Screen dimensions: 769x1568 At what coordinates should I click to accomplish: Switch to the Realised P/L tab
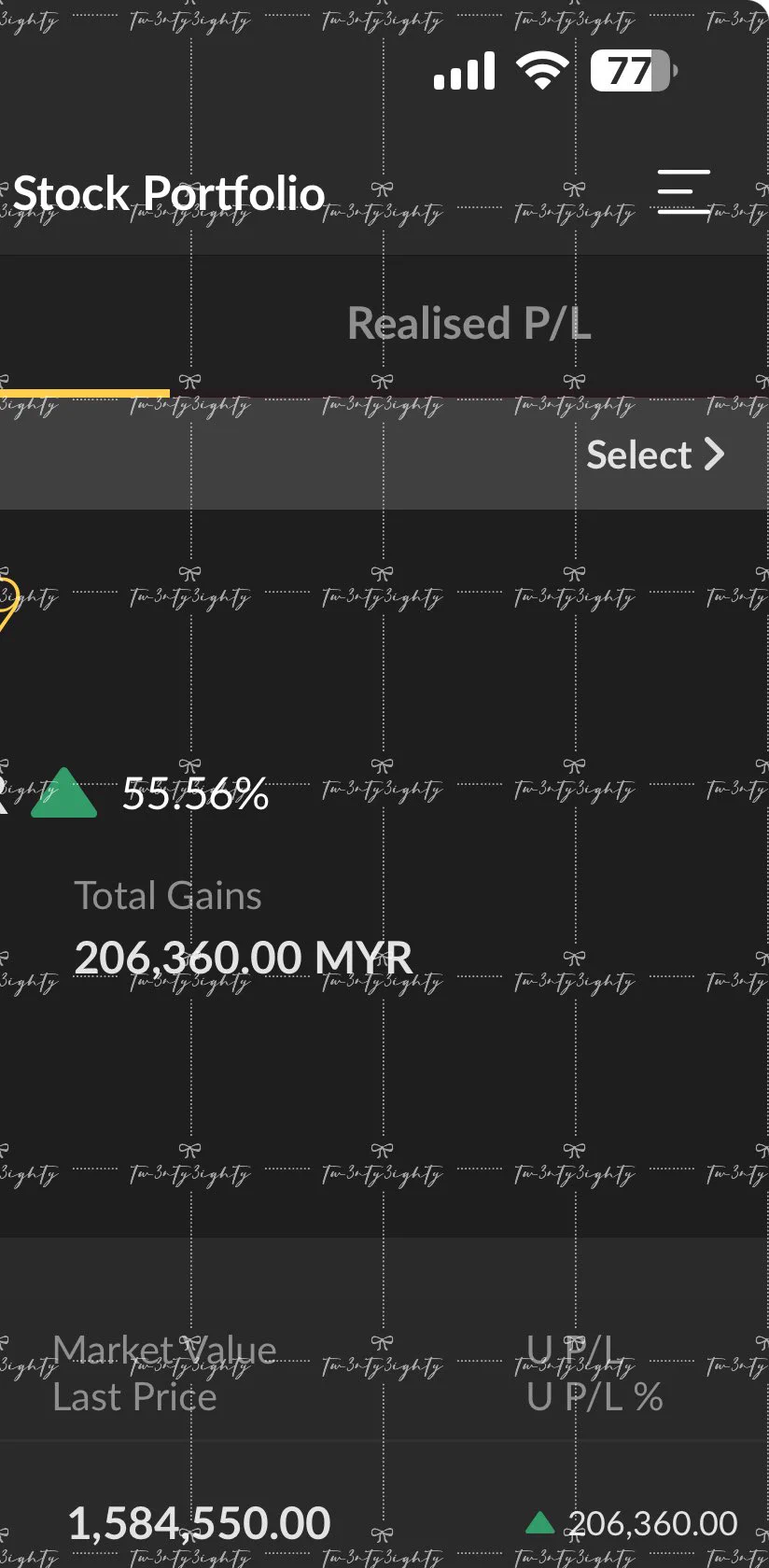coord(469,324)
